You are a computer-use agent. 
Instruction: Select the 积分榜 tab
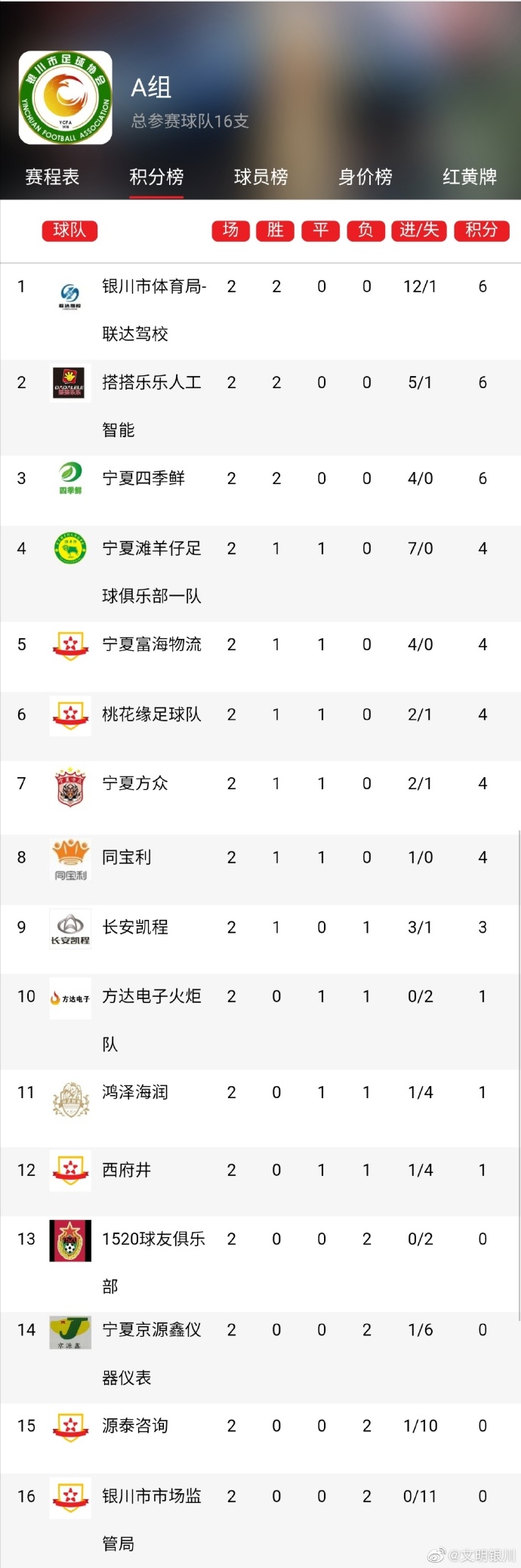coord(156,177)
